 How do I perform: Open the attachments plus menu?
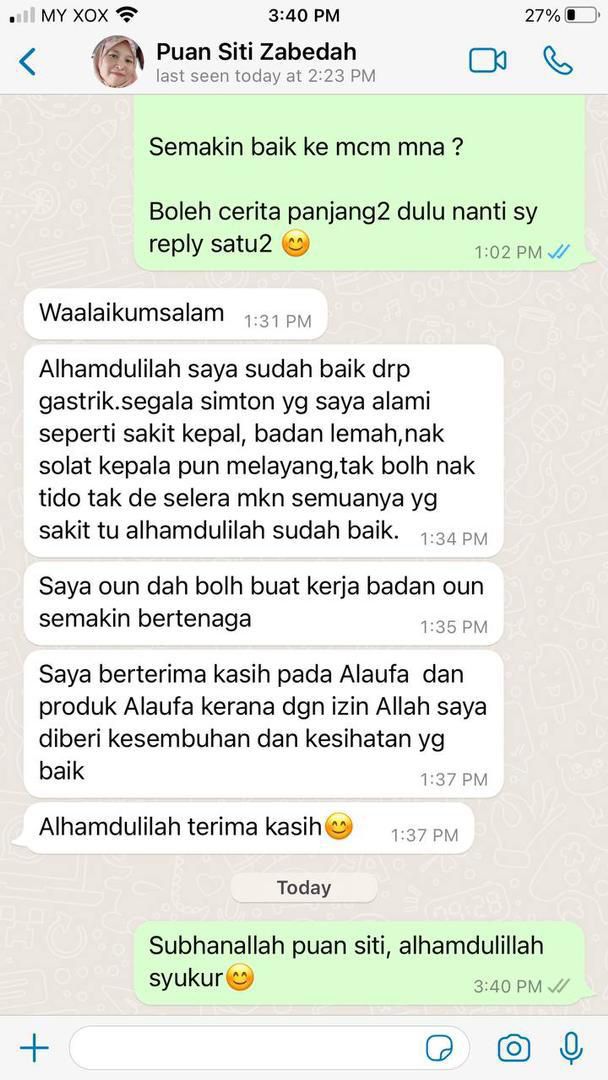[x=34, y=1048]
